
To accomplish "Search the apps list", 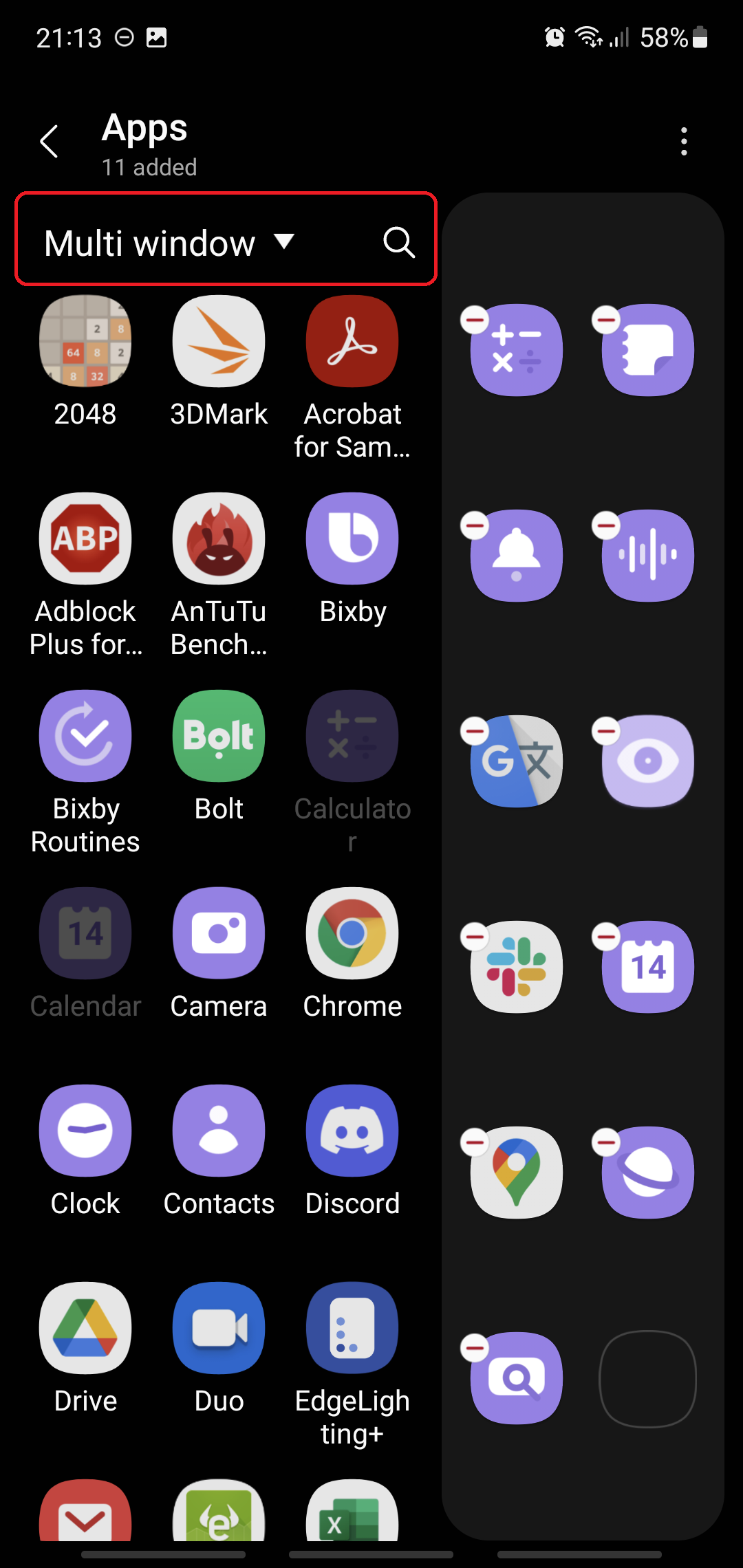I will point(398,243).
